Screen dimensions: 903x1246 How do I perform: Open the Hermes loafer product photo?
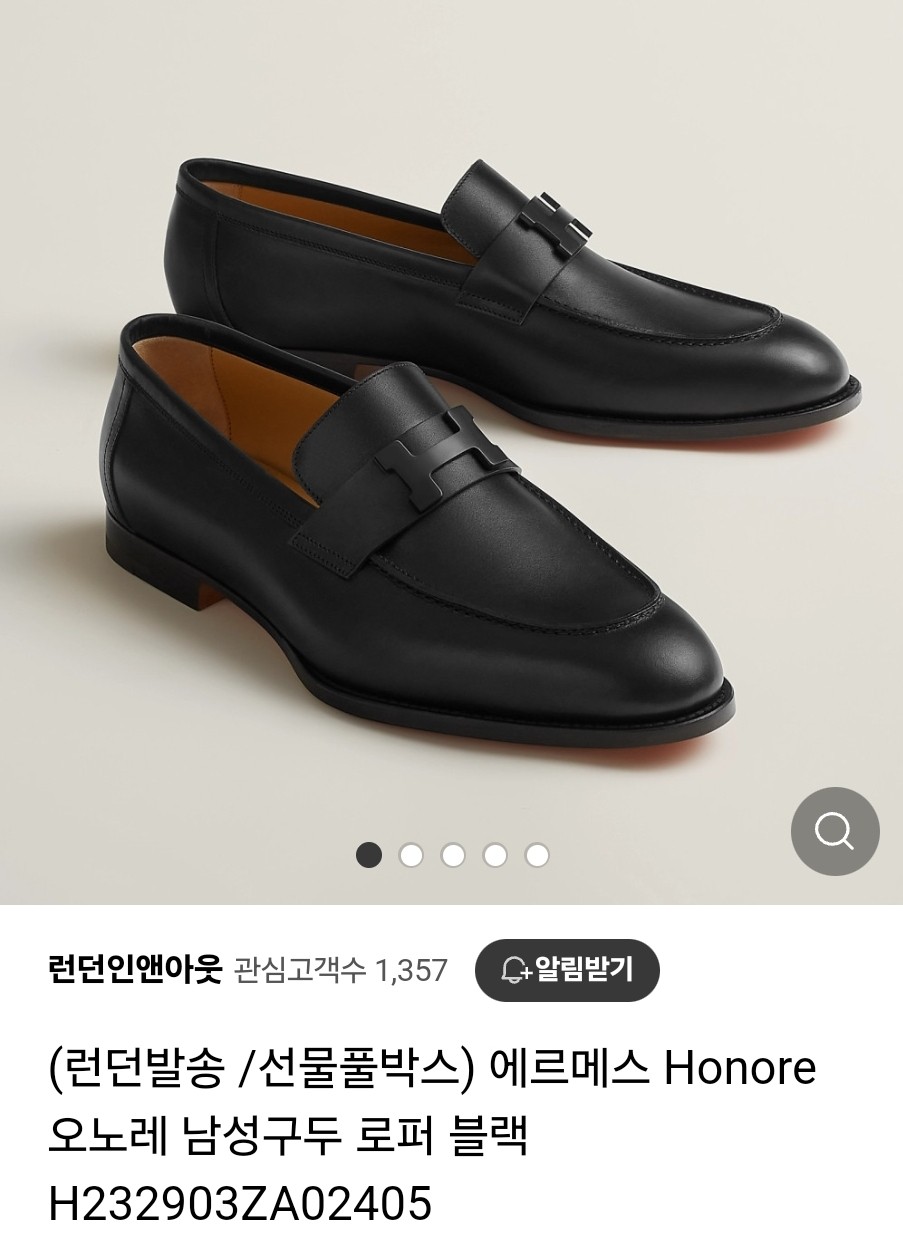tap(450, 420)
